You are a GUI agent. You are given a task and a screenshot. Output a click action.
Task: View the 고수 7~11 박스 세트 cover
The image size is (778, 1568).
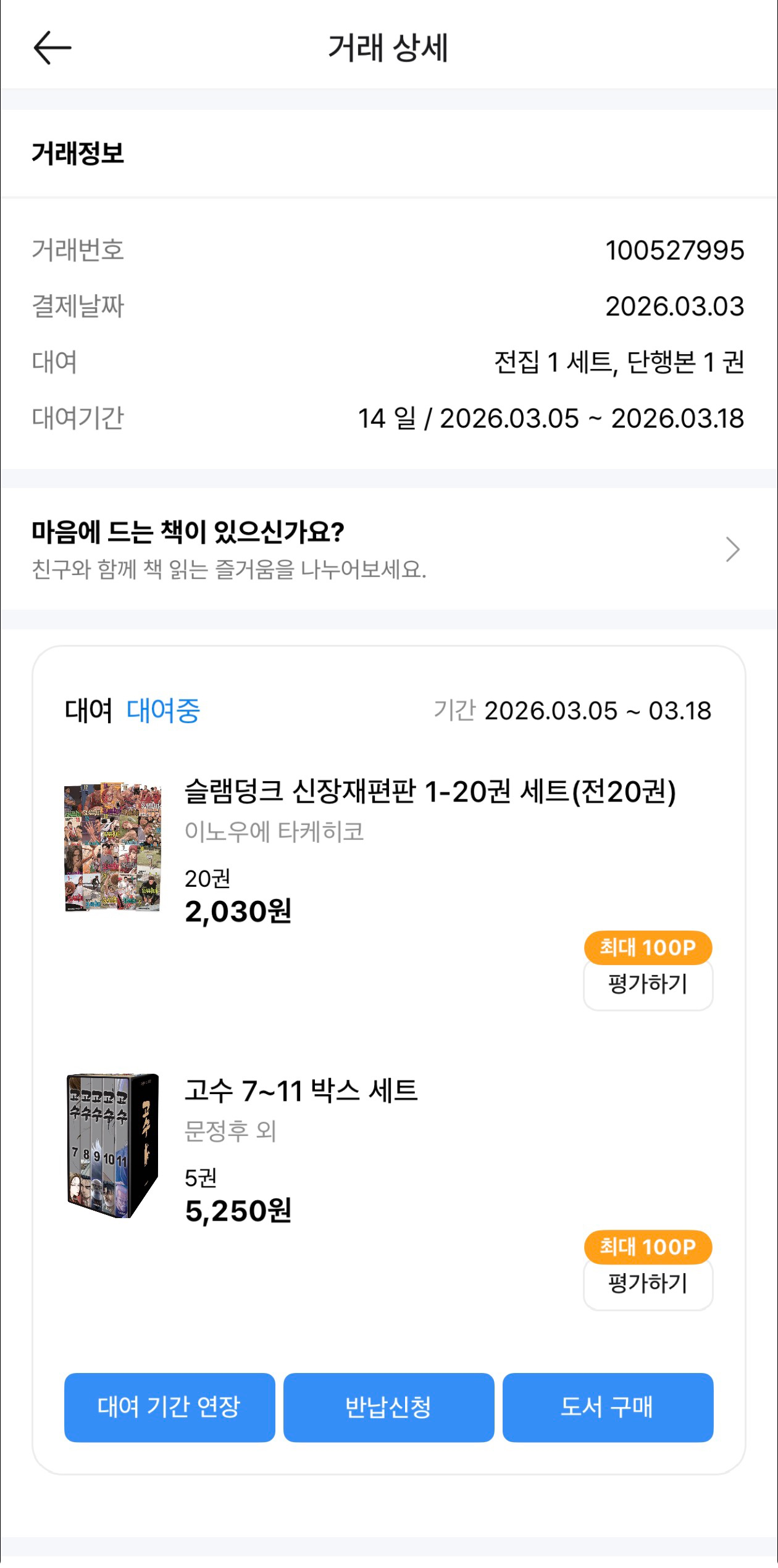tap(113, 1145)
